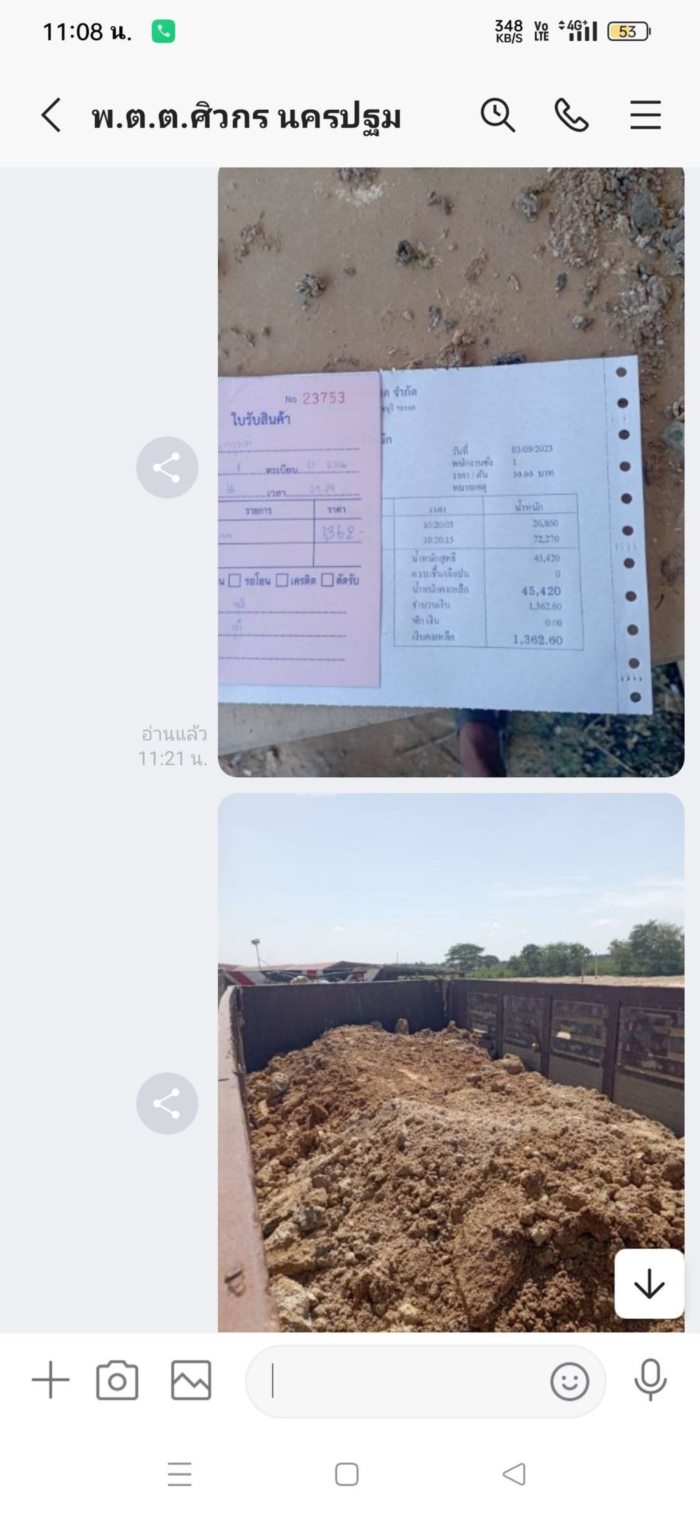The image size is (700, 1517).
Task: Open the plus attachment menu
Action: (x=50, y=1381)
